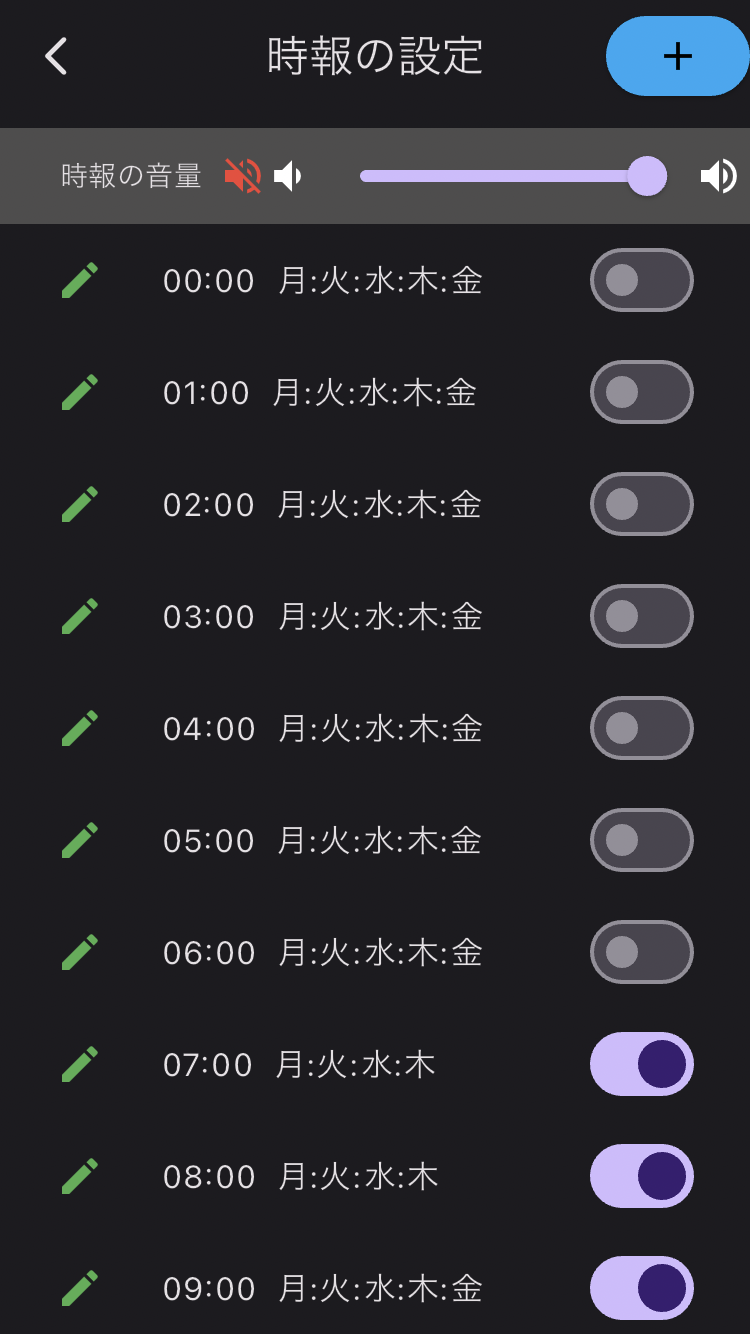
Task: Edit the 01:00 time signal entry
Action: (x=80, y=393)
